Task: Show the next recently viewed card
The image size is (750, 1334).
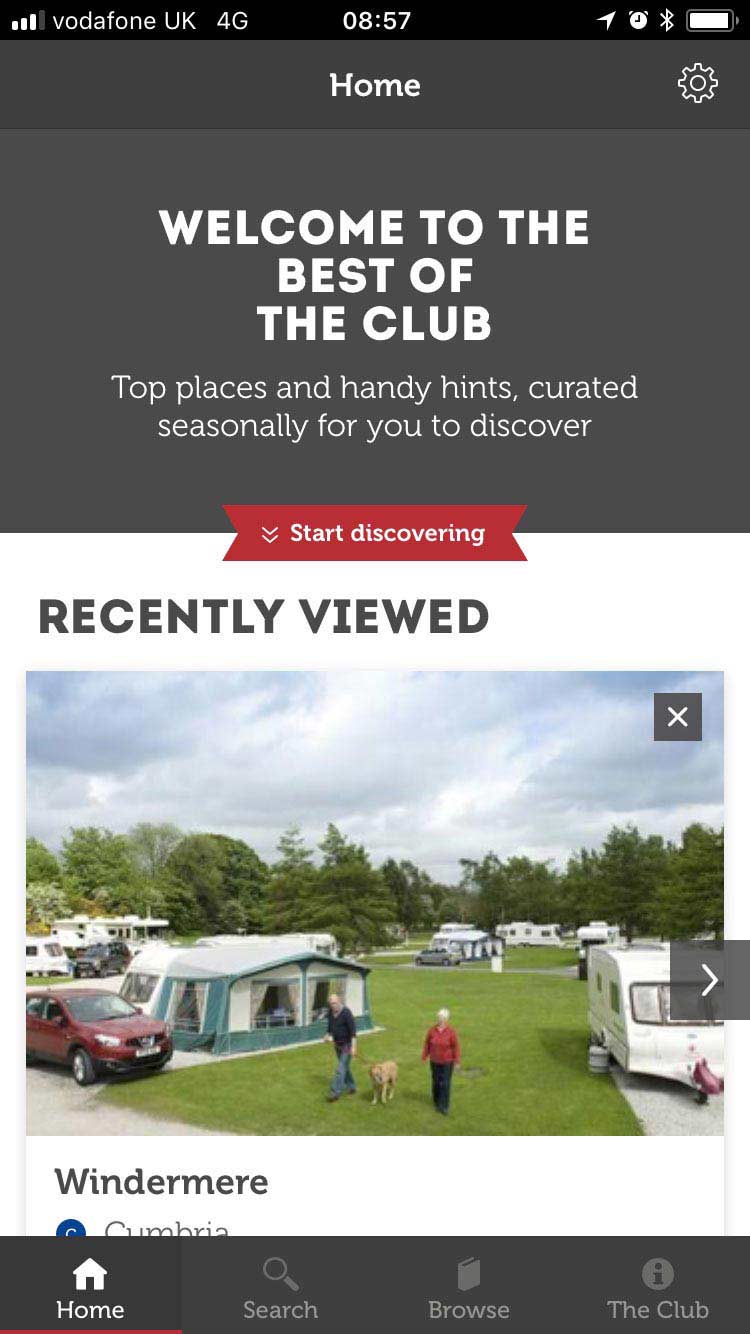Action: pos(709,979)
